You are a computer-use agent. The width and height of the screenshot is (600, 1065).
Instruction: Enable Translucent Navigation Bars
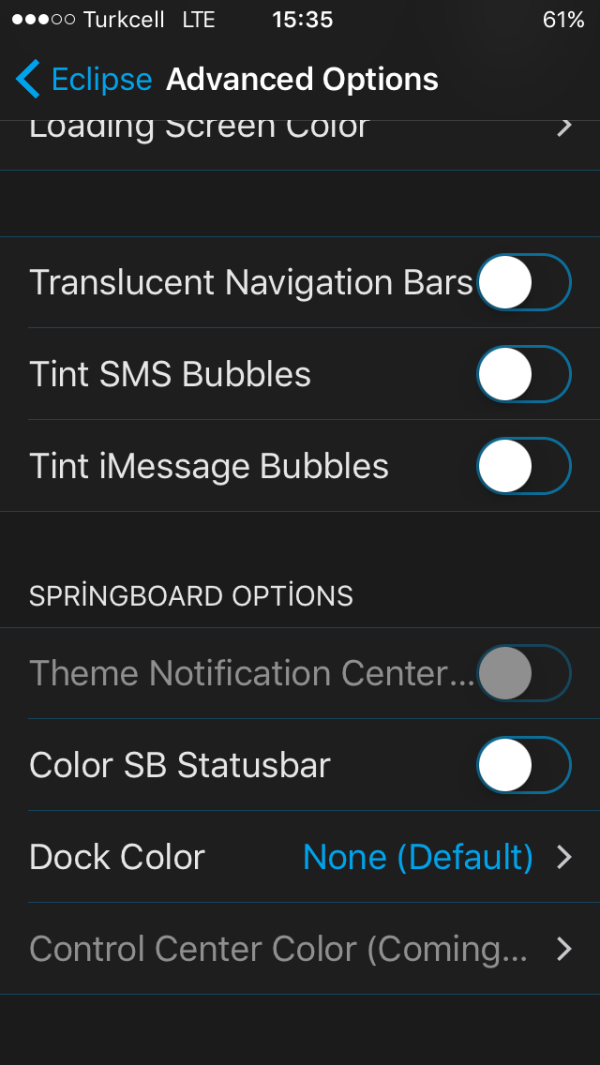[523, 283]
